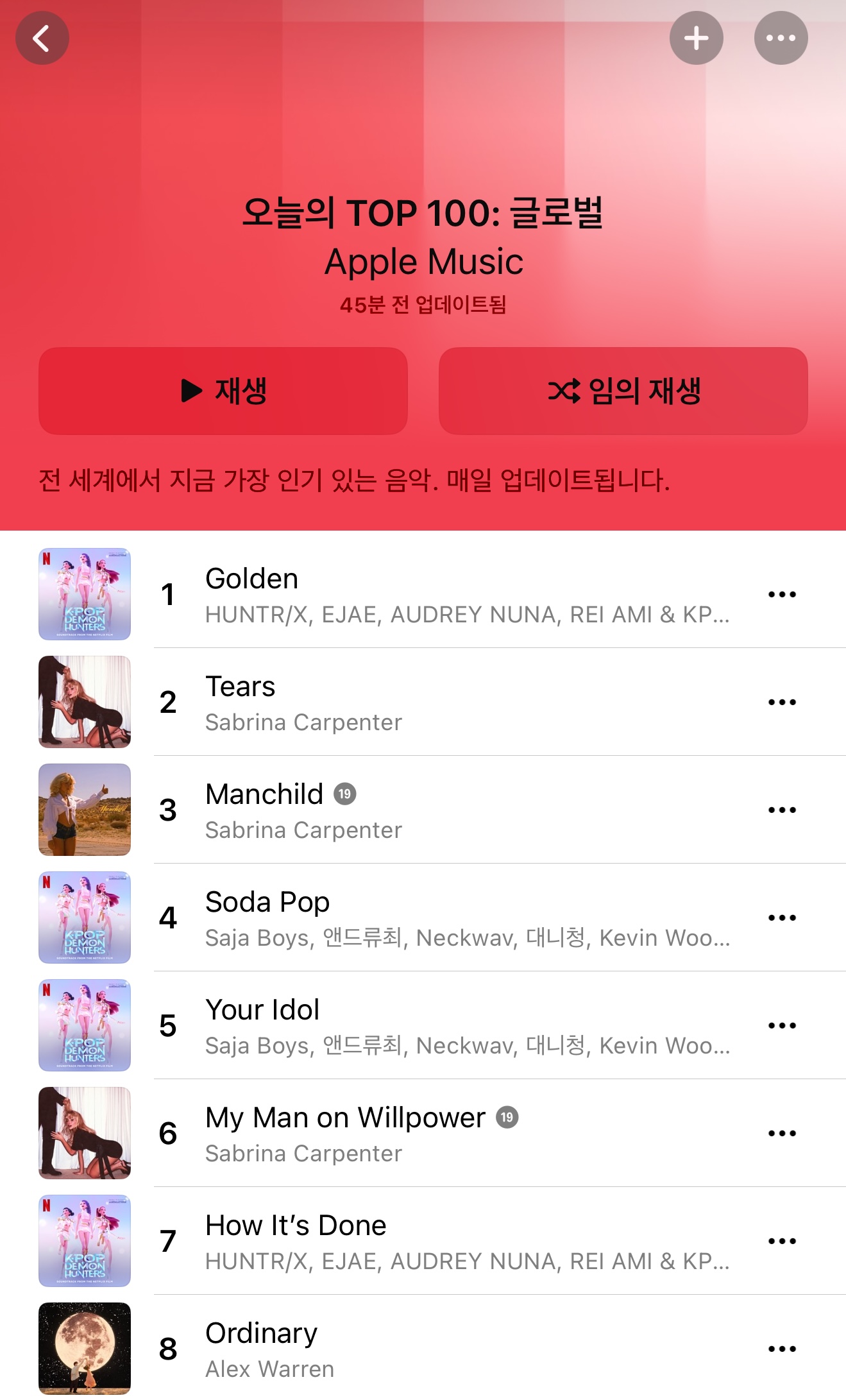
Task: Open more options for Golden
Action: tap(782, 594)
